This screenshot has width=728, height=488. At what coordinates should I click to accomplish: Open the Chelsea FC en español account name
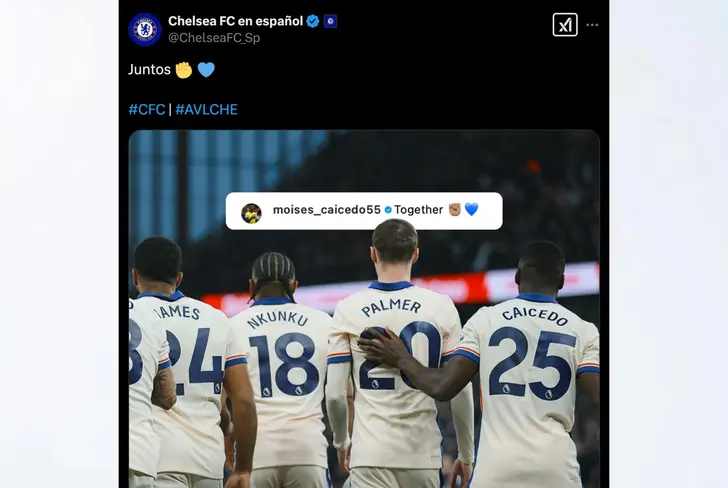click(235, 21)
